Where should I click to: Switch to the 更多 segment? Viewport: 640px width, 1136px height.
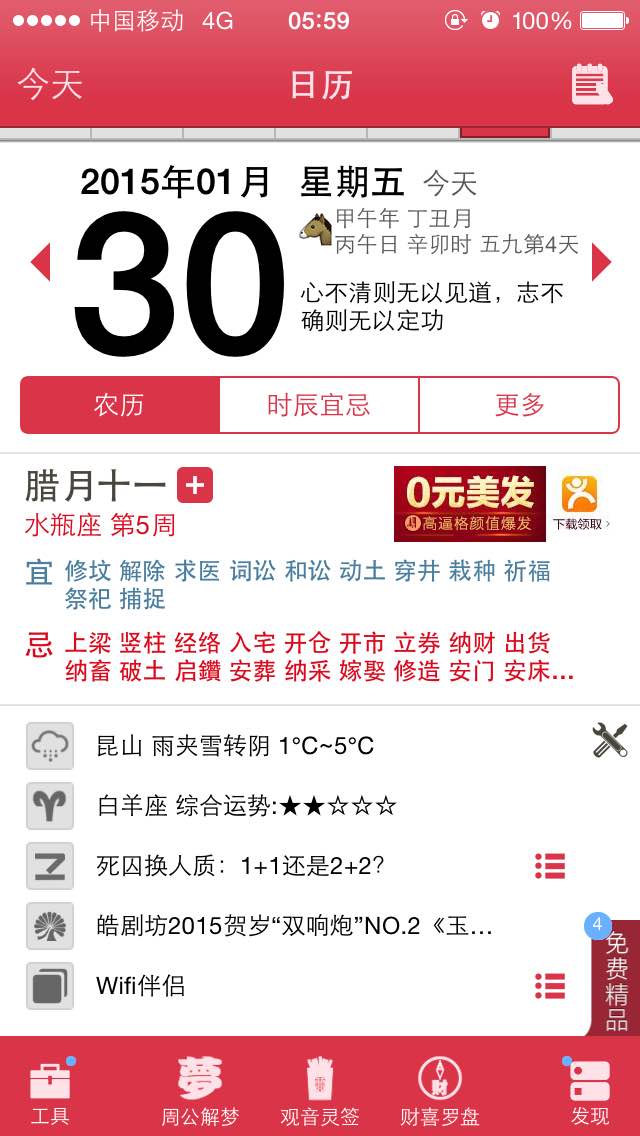519,405
